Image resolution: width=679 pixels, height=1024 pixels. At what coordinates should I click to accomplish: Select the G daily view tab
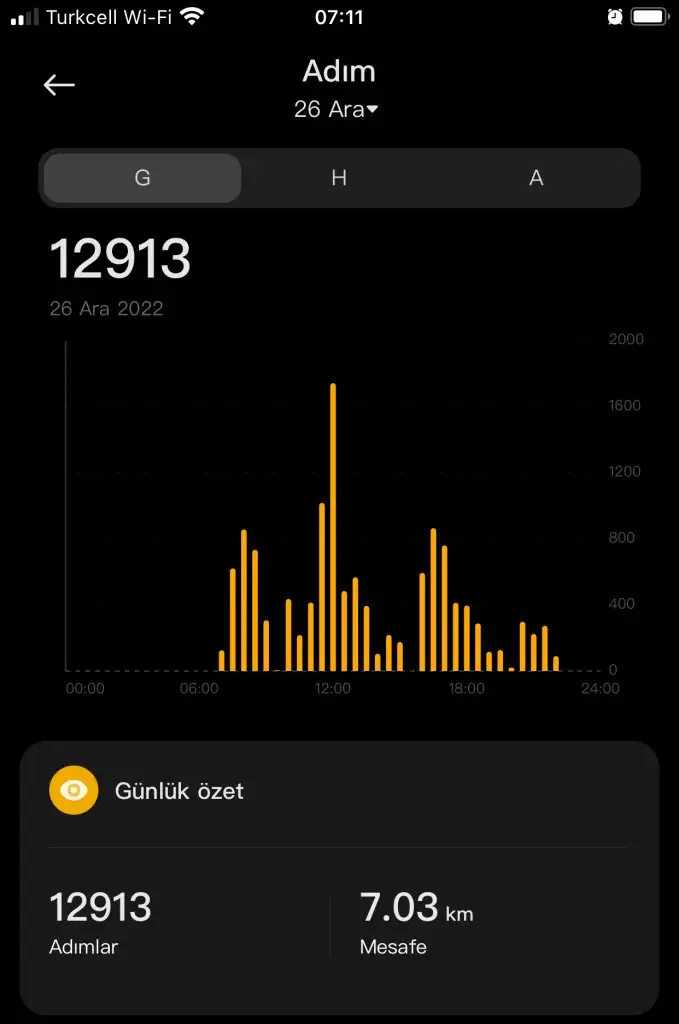coord(142,178)
